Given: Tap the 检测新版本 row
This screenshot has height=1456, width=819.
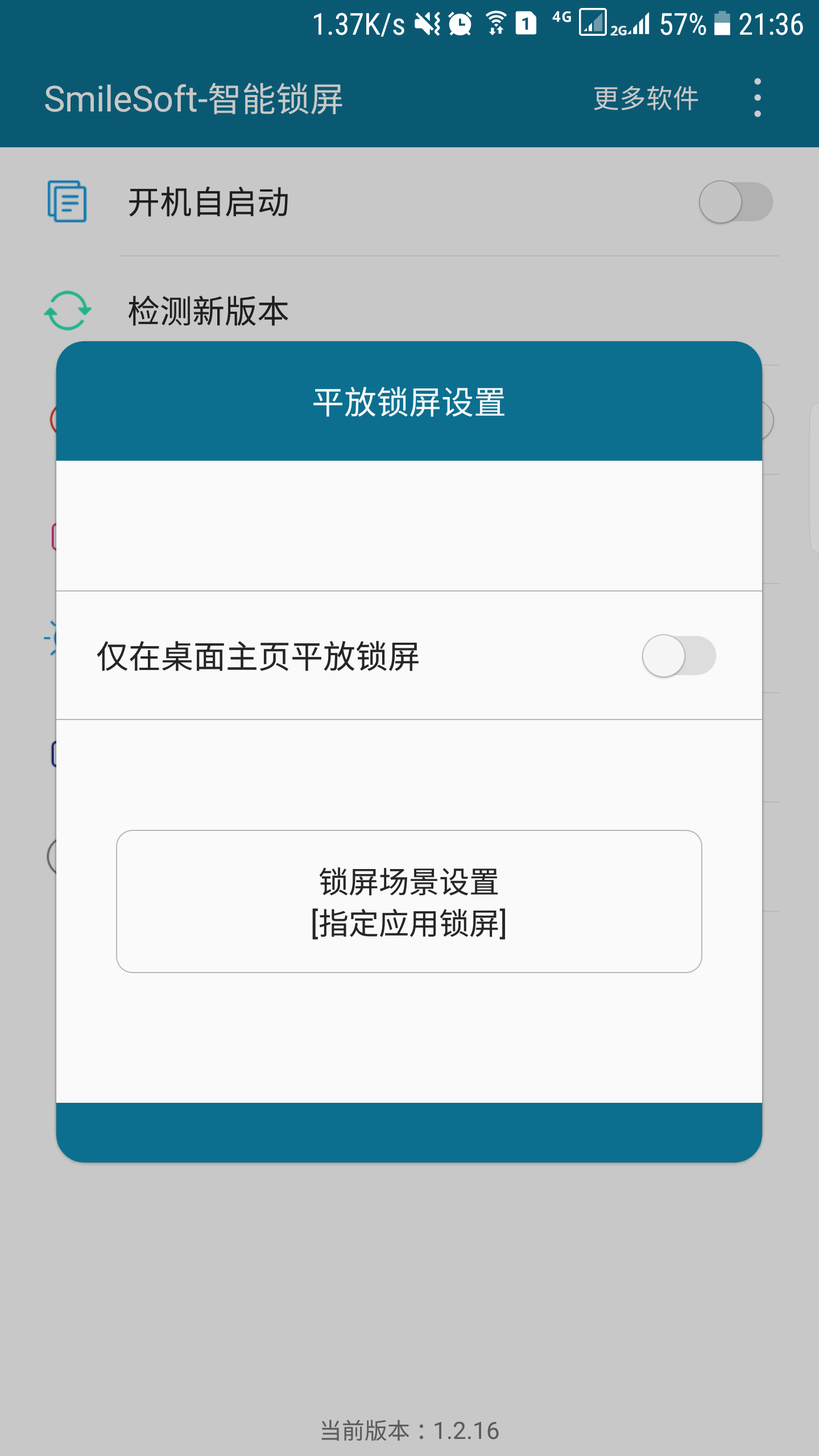Looking at the screenshot, I should click(x=409, y=311).
